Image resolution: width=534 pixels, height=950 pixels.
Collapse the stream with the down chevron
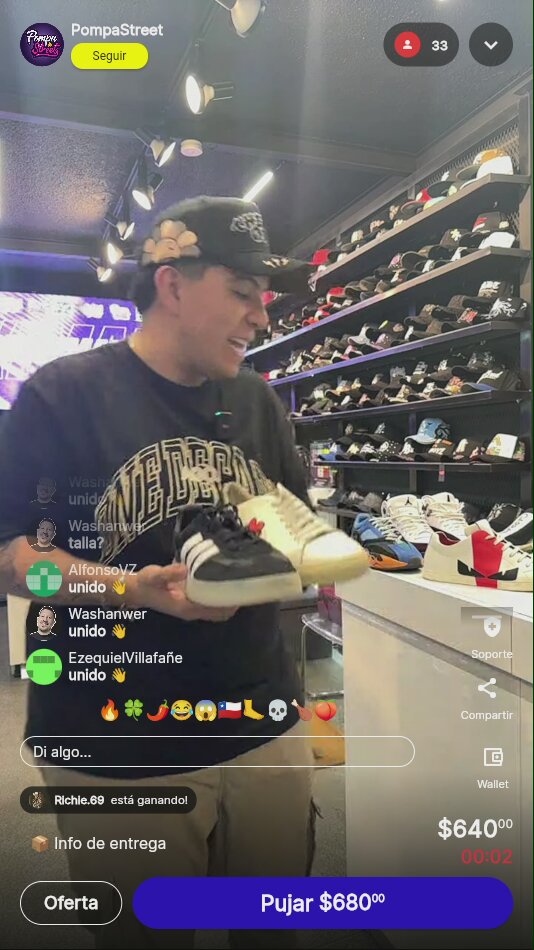(491, 45)
